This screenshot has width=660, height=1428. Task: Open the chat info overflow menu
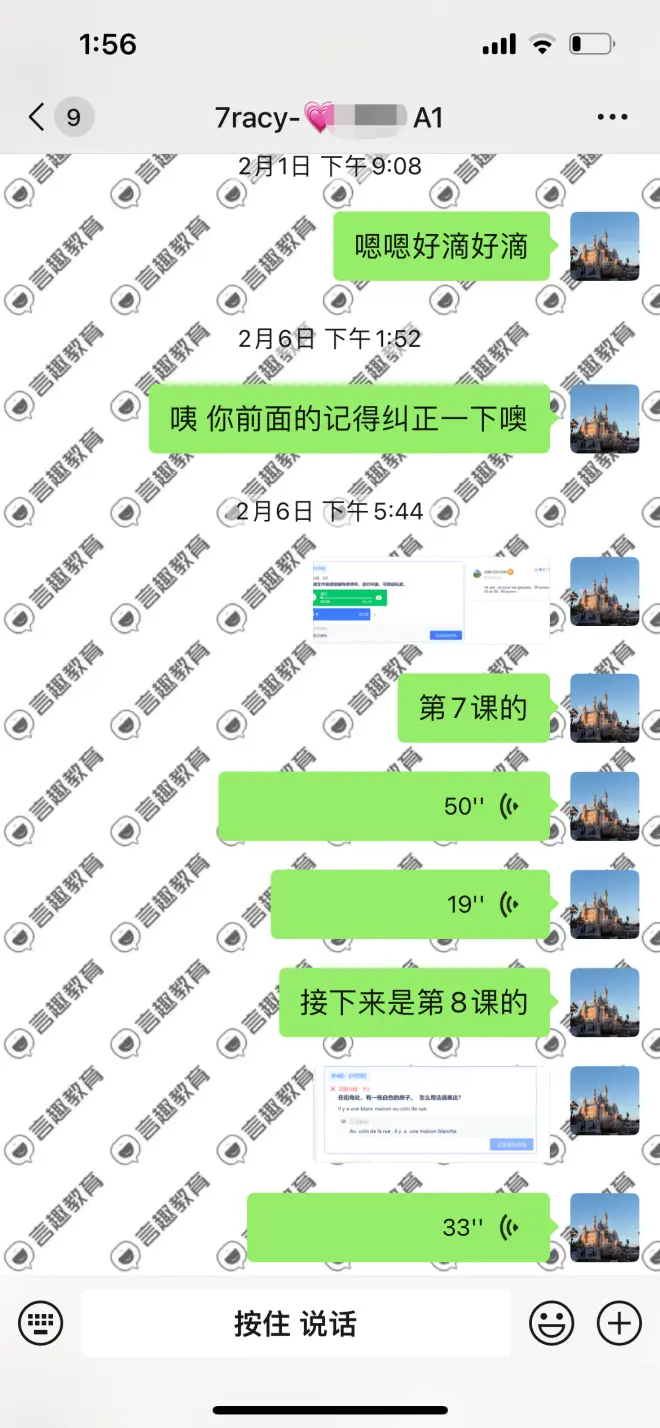[x=611, y=118]
